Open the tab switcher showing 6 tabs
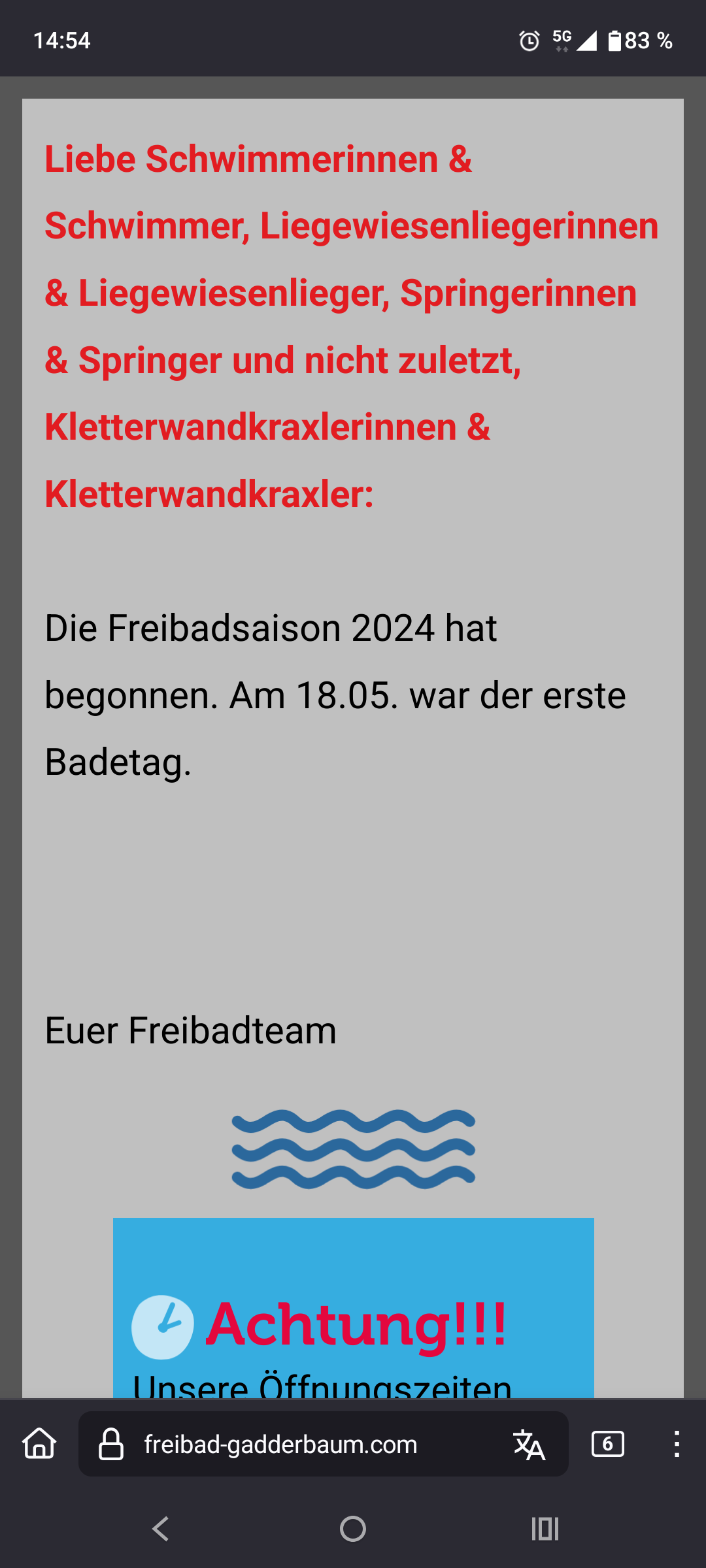 tap(607, 1444)
